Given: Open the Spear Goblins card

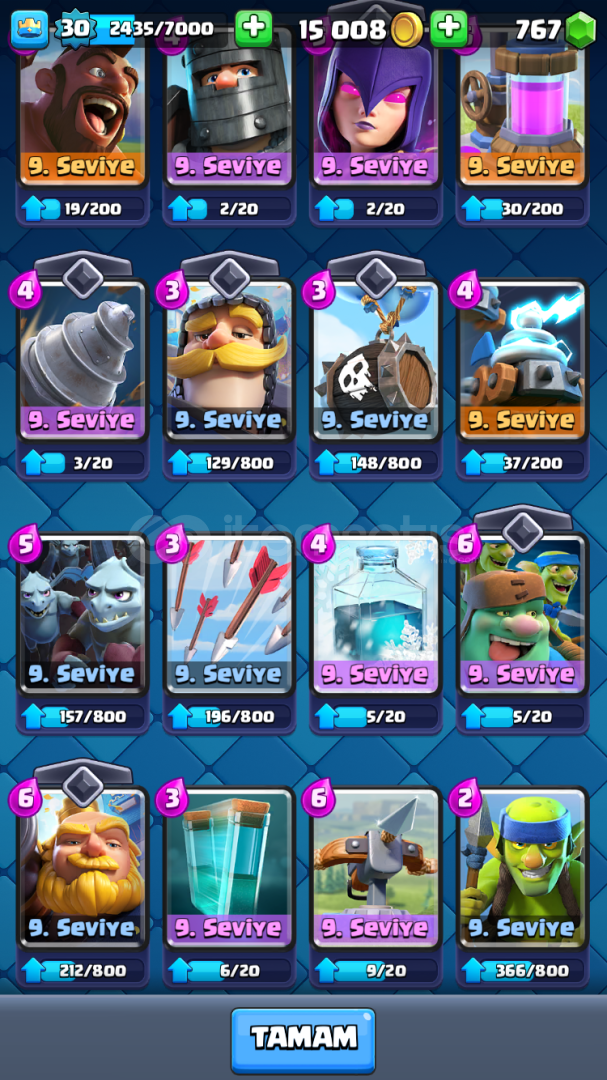Looking at the screenshot, I should (523, 867).
